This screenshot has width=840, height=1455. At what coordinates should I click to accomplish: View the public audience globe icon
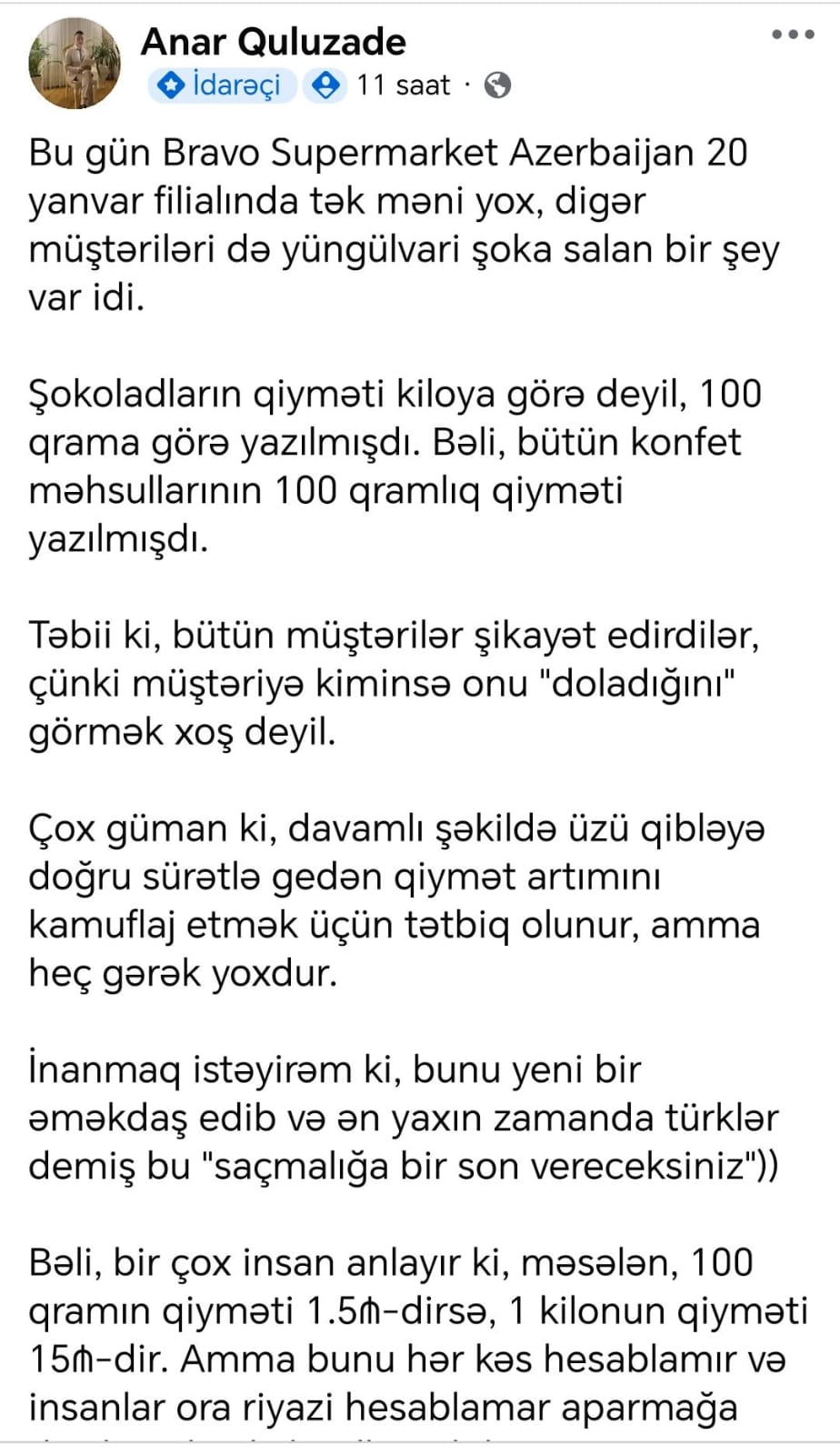tap(498, 85)
